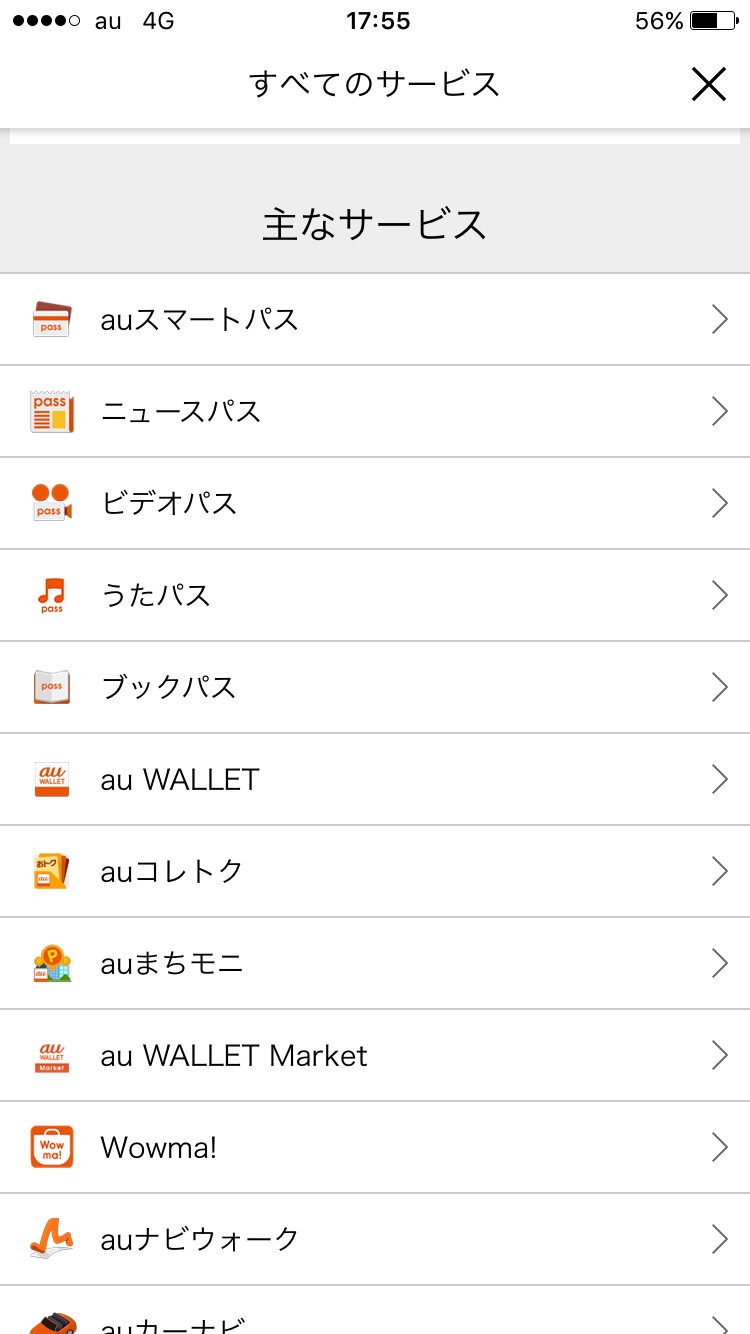Open うたパス music service

point(375,596)
